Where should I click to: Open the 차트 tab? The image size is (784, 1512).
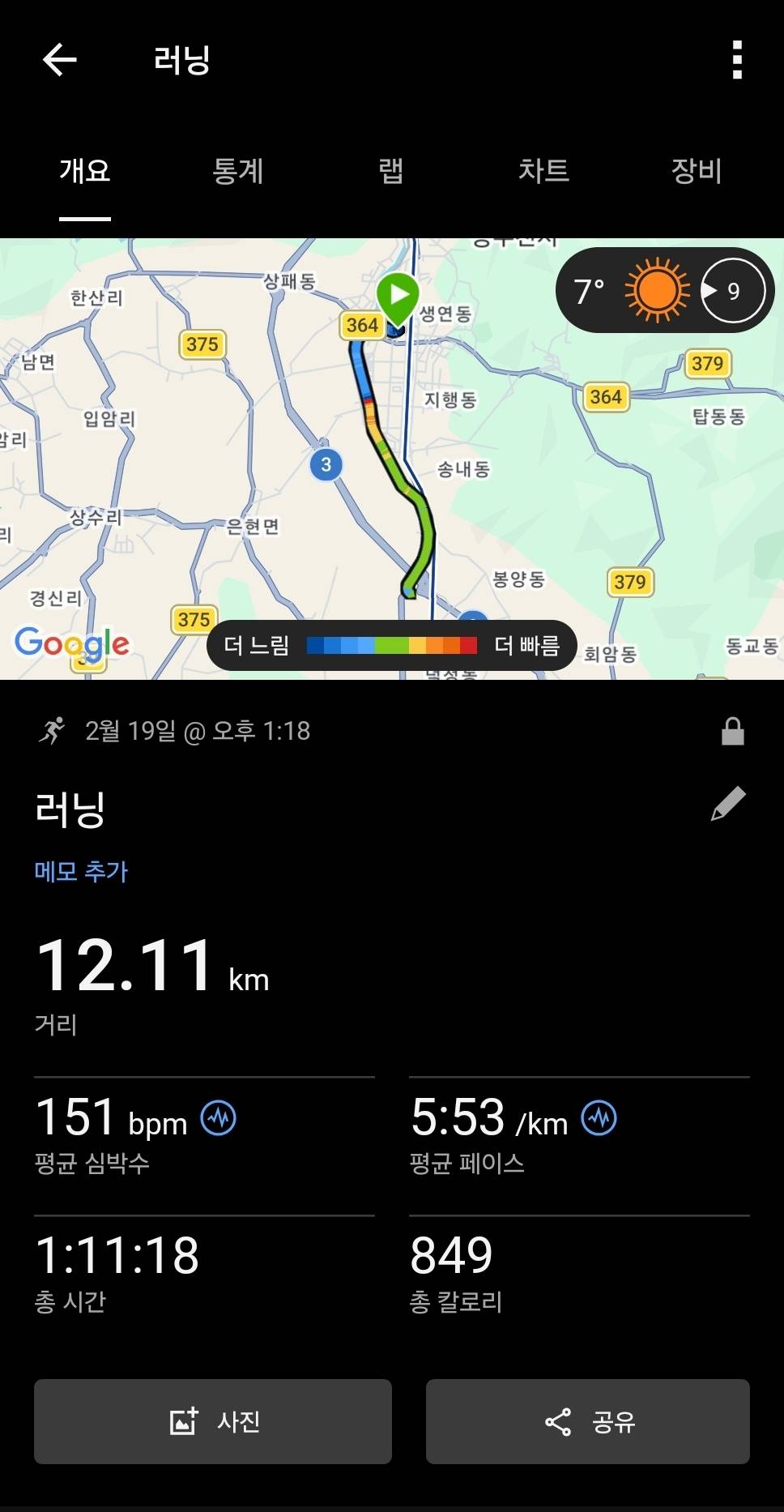[543, 172]
